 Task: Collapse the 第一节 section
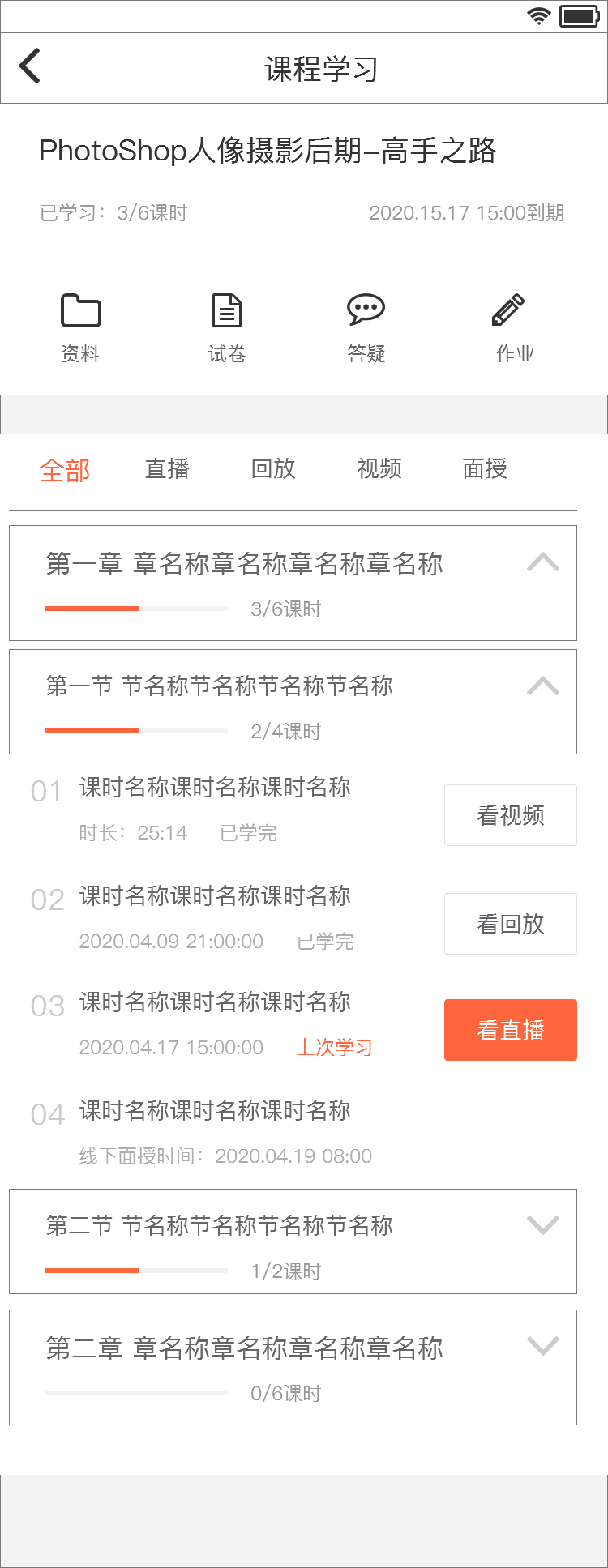(542, 687)
